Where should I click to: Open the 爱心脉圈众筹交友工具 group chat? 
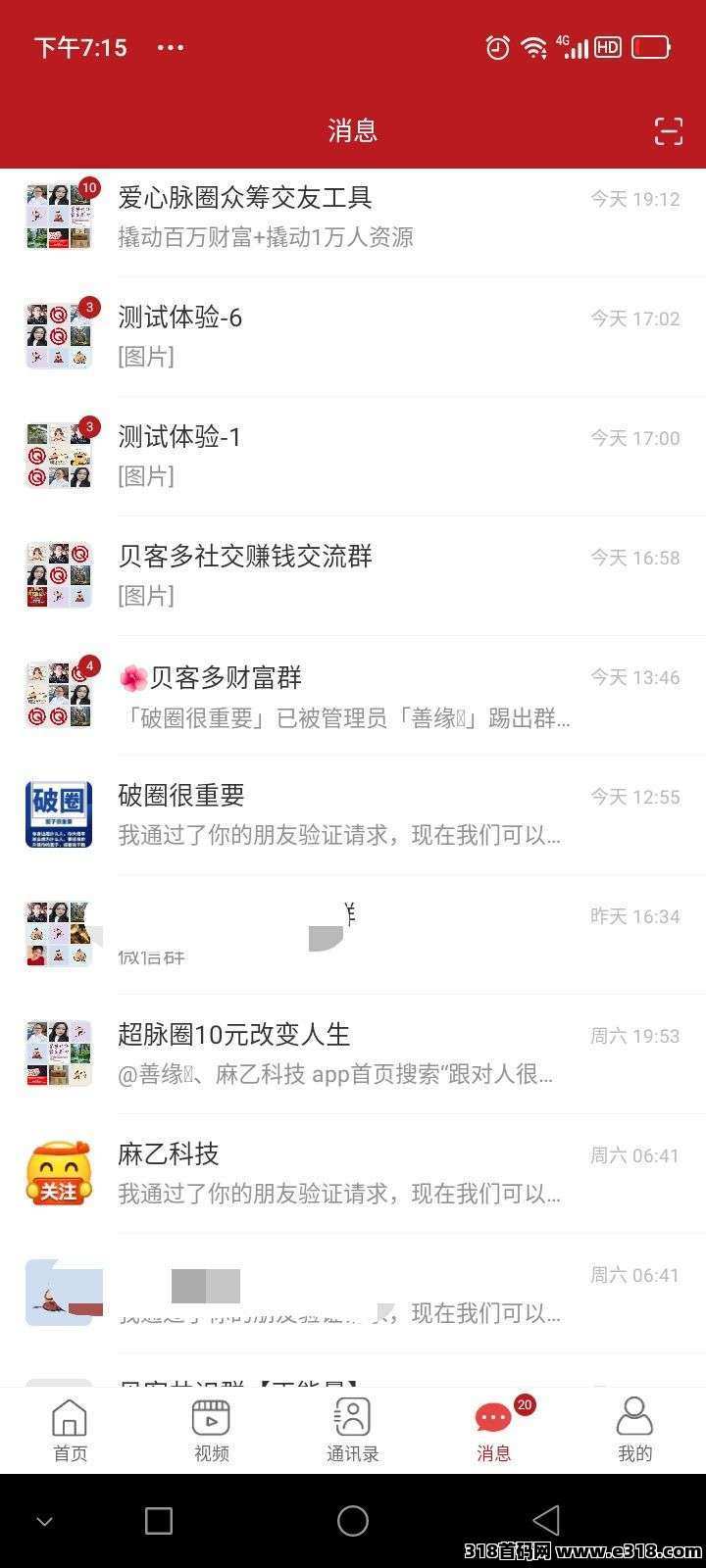pyautogui.click(x=353, y=217)
